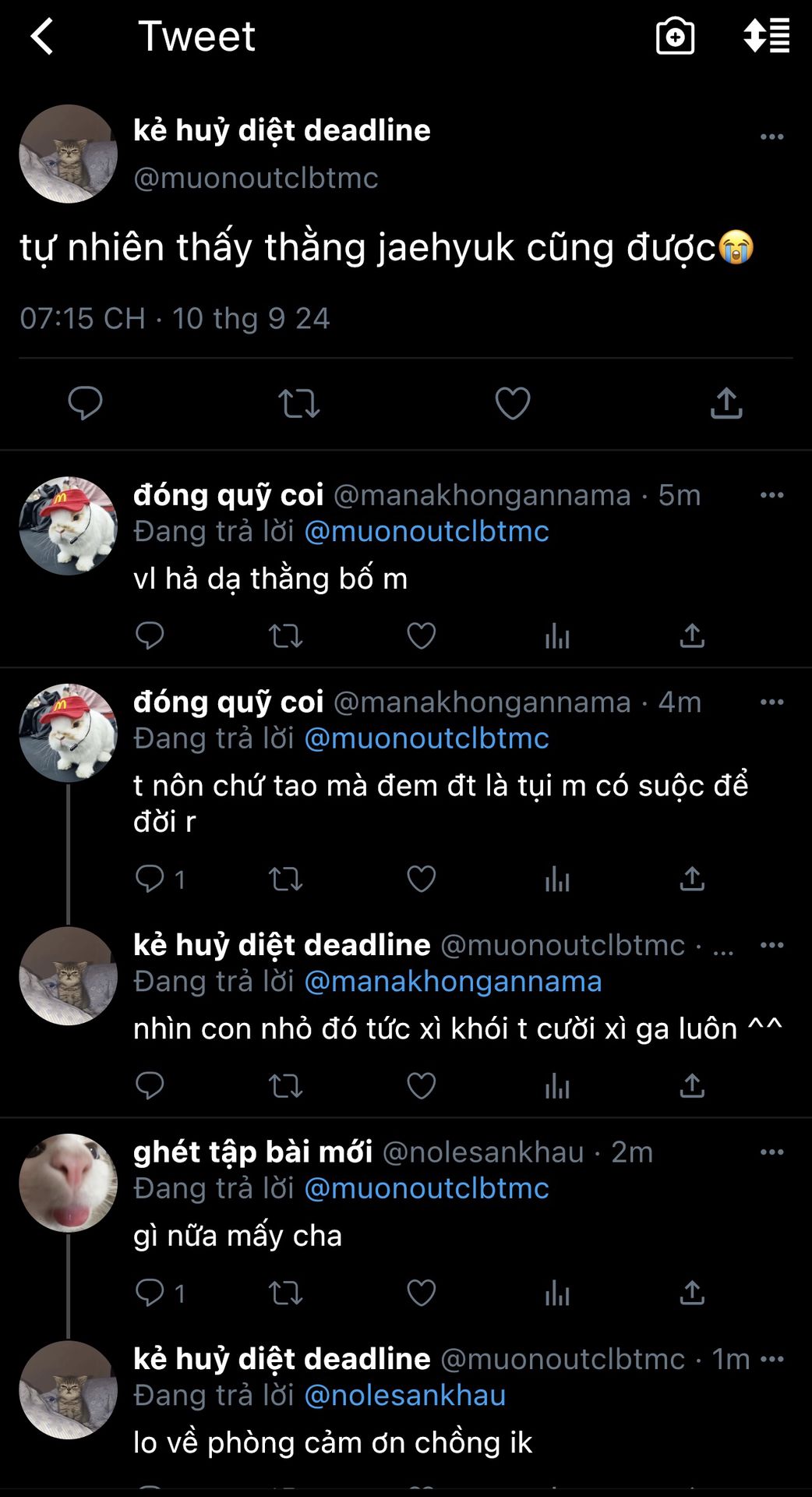This screenshot has width=812, height=1497.
Task: View analytics for "vl hả dạ thằng bố m"
Action: 556,635
